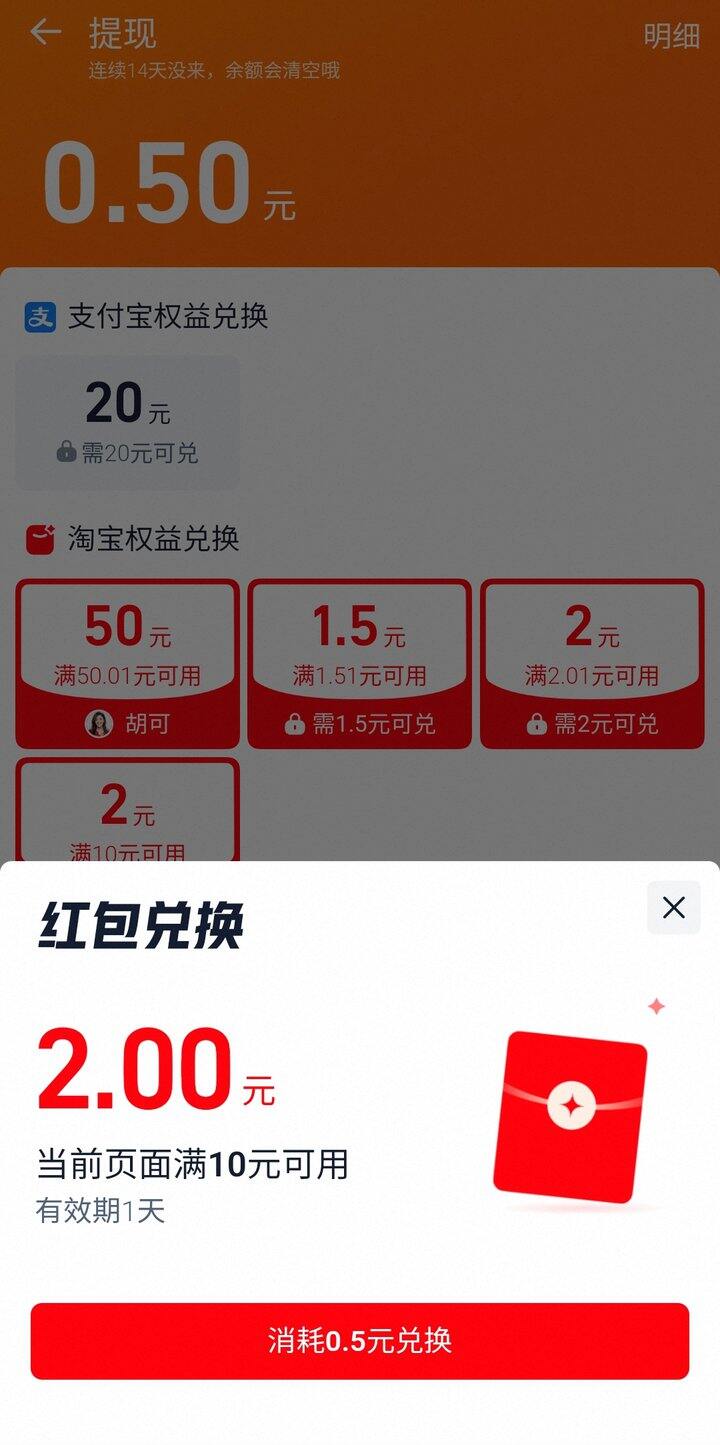Screen dimensions: 720x1445
Task: Close the 红包兑换 dialog
Action: 673,908
